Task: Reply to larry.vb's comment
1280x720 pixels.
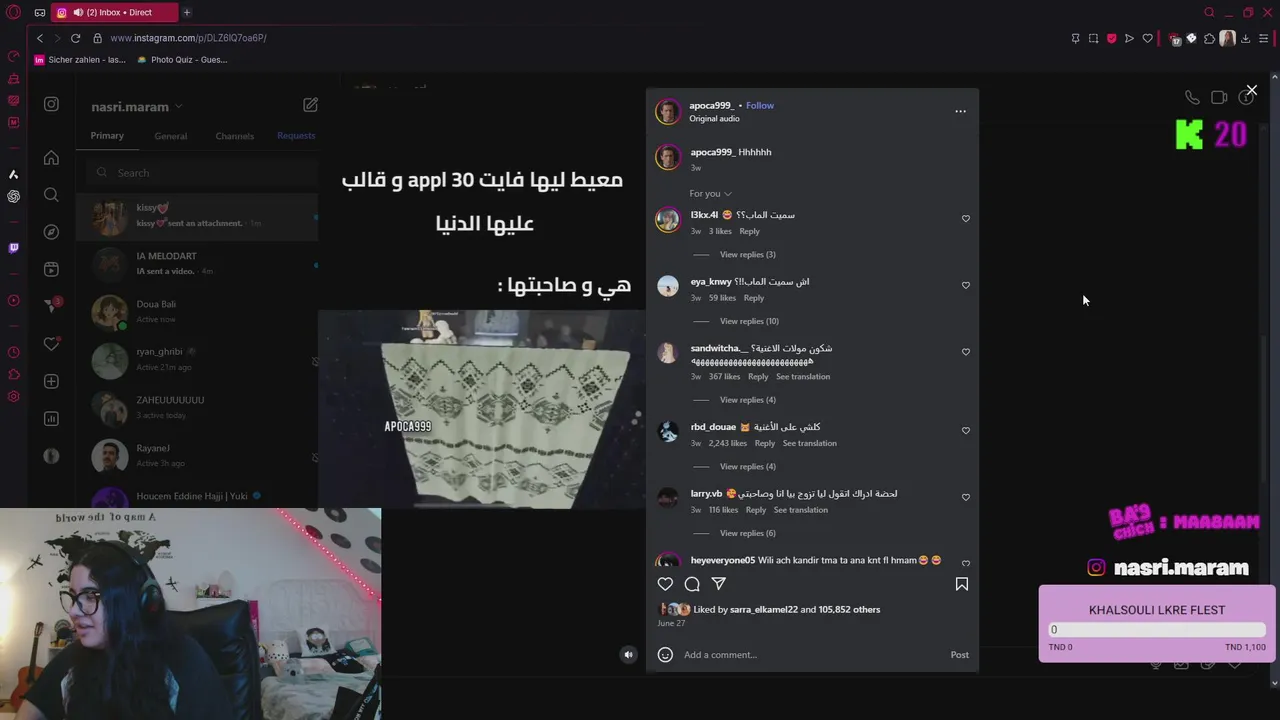Action: point(755,510)
